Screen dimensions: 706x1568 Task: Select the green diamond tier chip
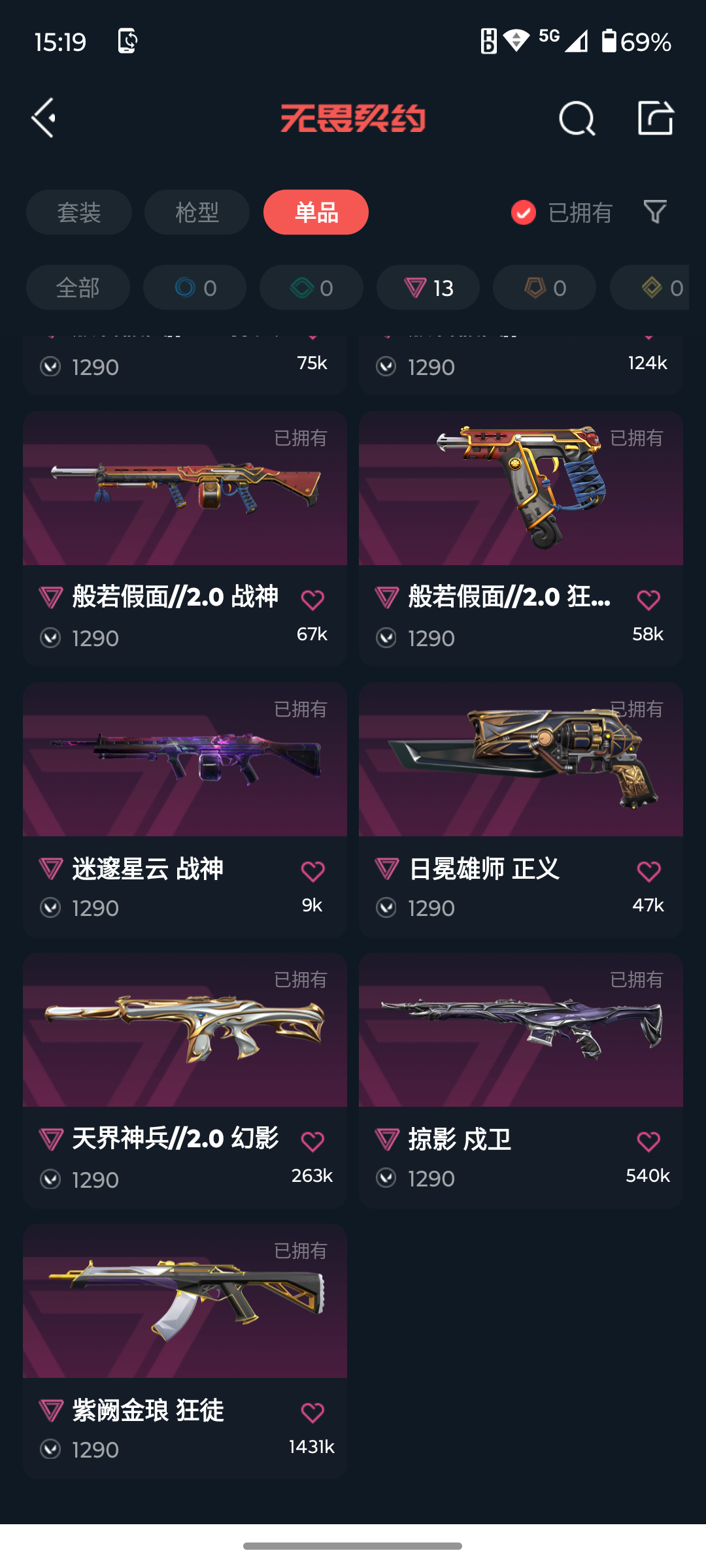tap(311, 287)
